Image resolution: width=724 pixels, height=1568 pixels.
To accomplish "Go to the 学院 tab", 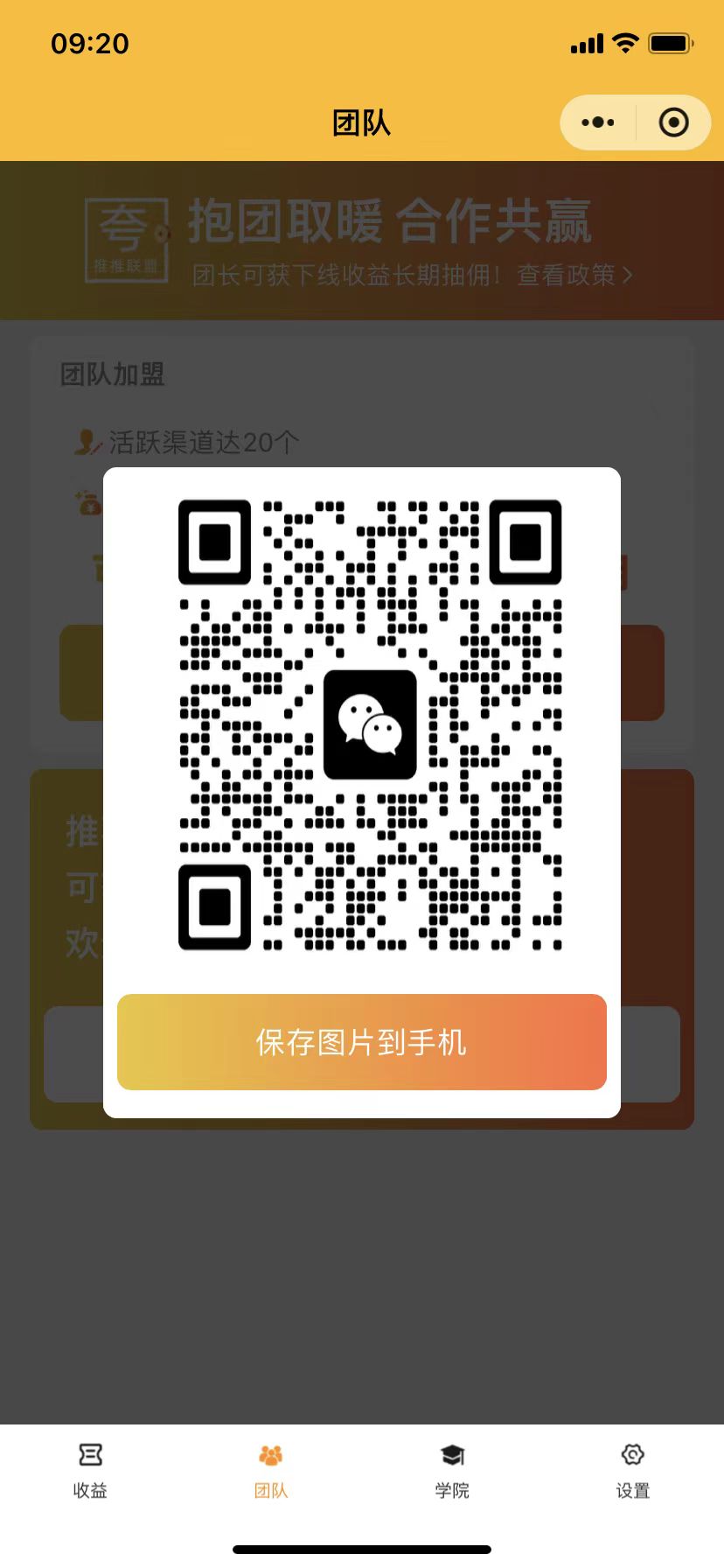I will [x=452, y=1470].
